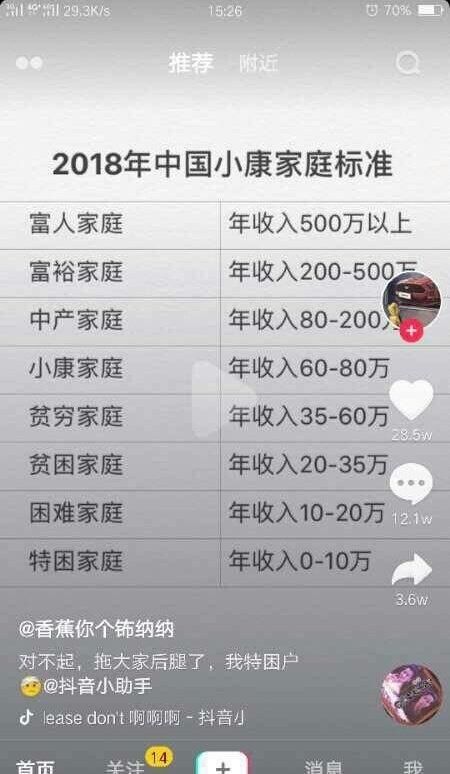Create a new video with plus button
The width and height of the screenshot is (450, 774).
point(224,763)
